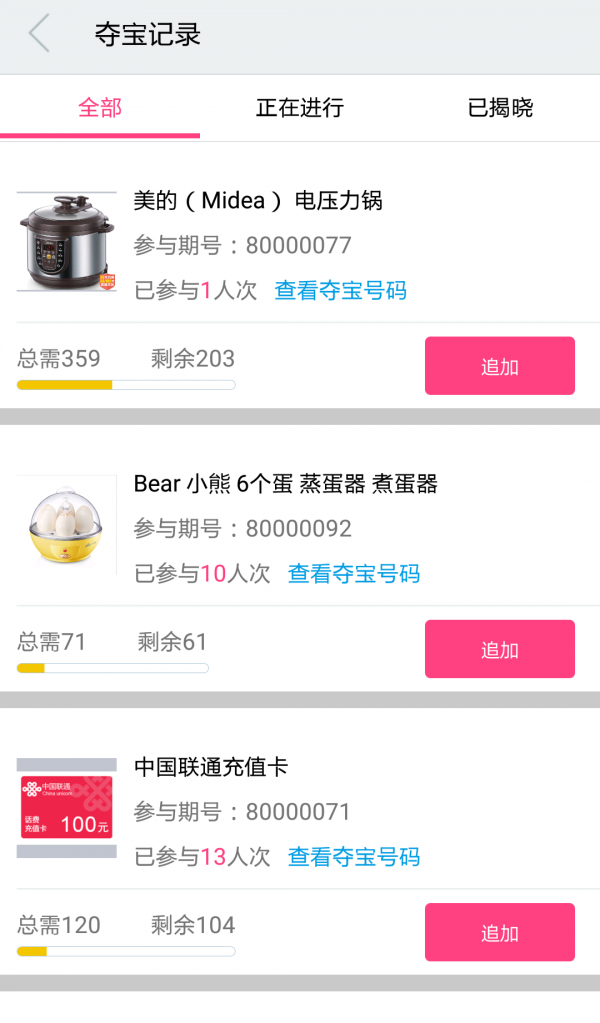This screenshot has width=600, height=1023.
Task: Tap 追加 for 中国联通充值卡
Action: pos(500,932)
